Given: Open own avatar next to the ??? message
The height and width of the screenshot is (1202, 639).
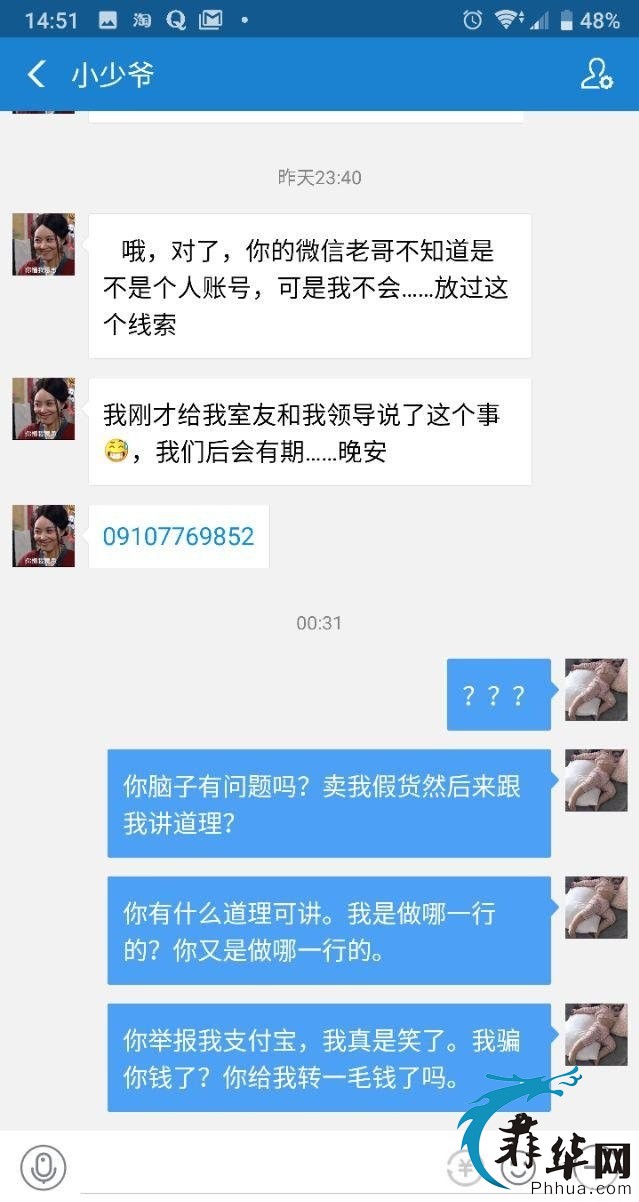Looking at the screenshot, I should coord(596,690).
